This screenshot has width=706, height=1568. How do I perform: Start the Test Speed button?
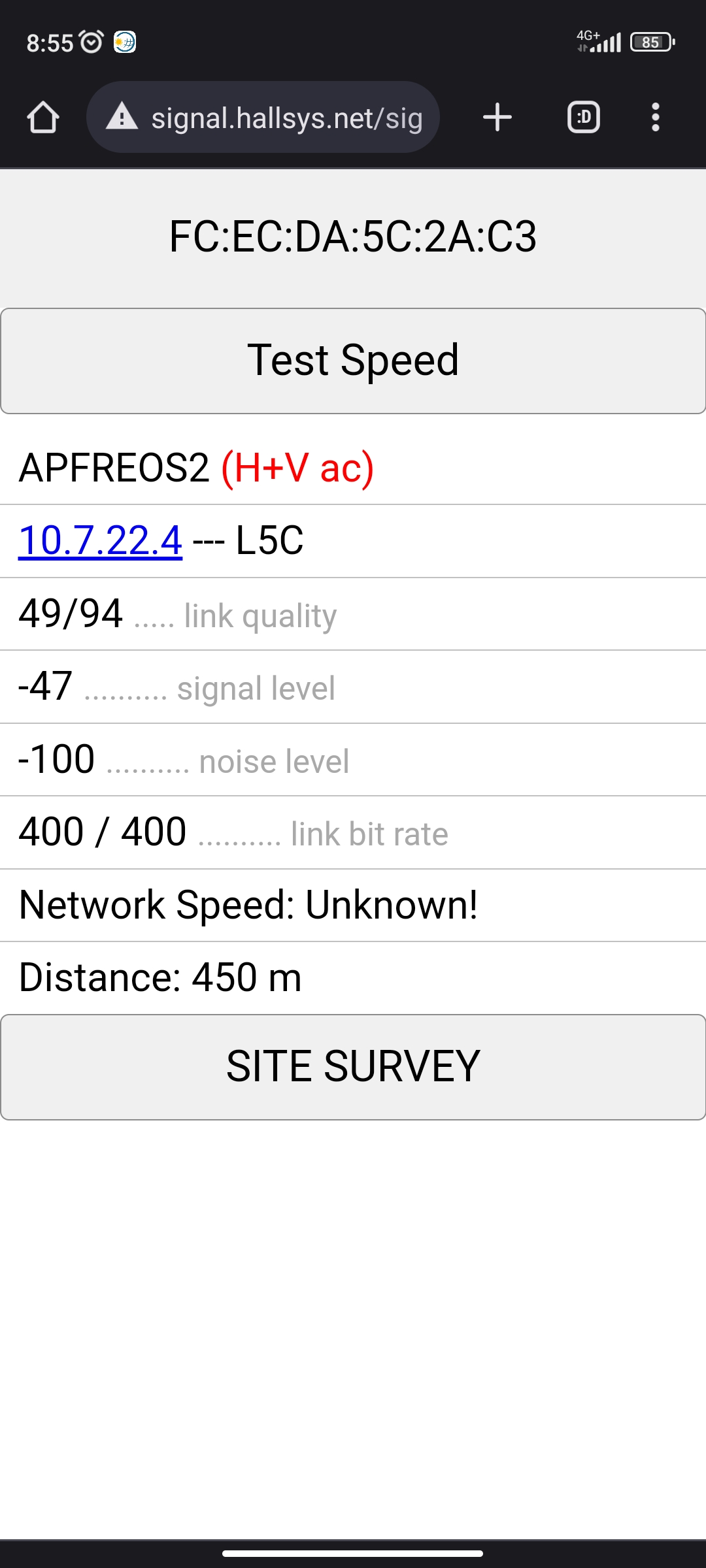(x=353, y=361)
